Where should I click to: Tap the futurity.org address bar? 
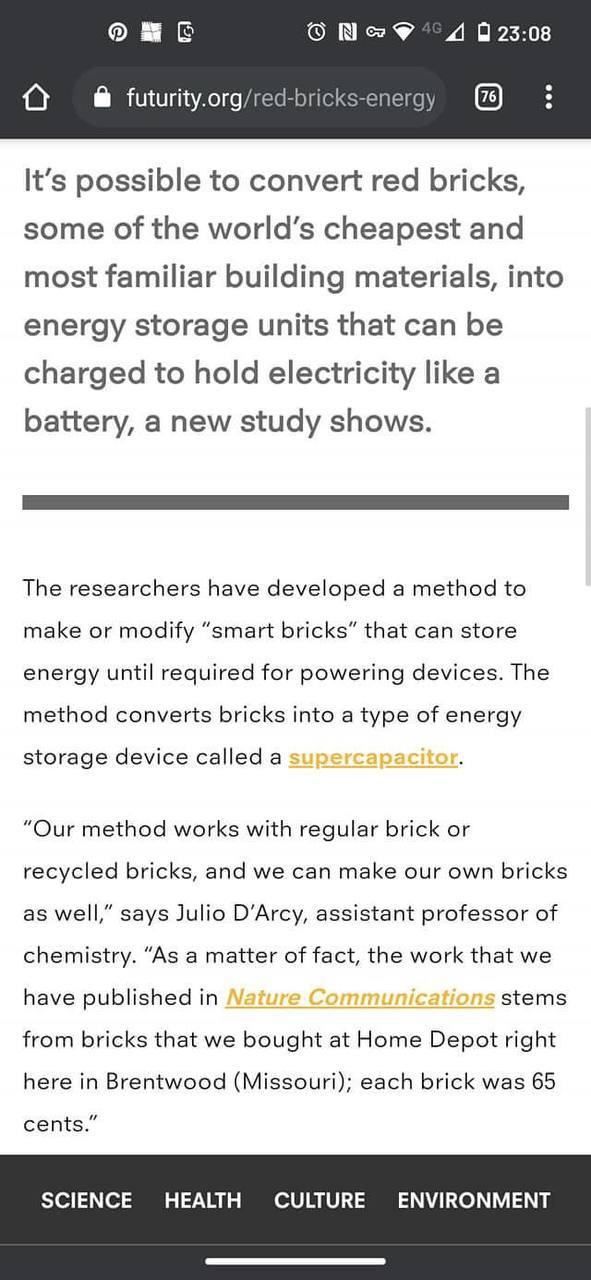coord(260,97)
